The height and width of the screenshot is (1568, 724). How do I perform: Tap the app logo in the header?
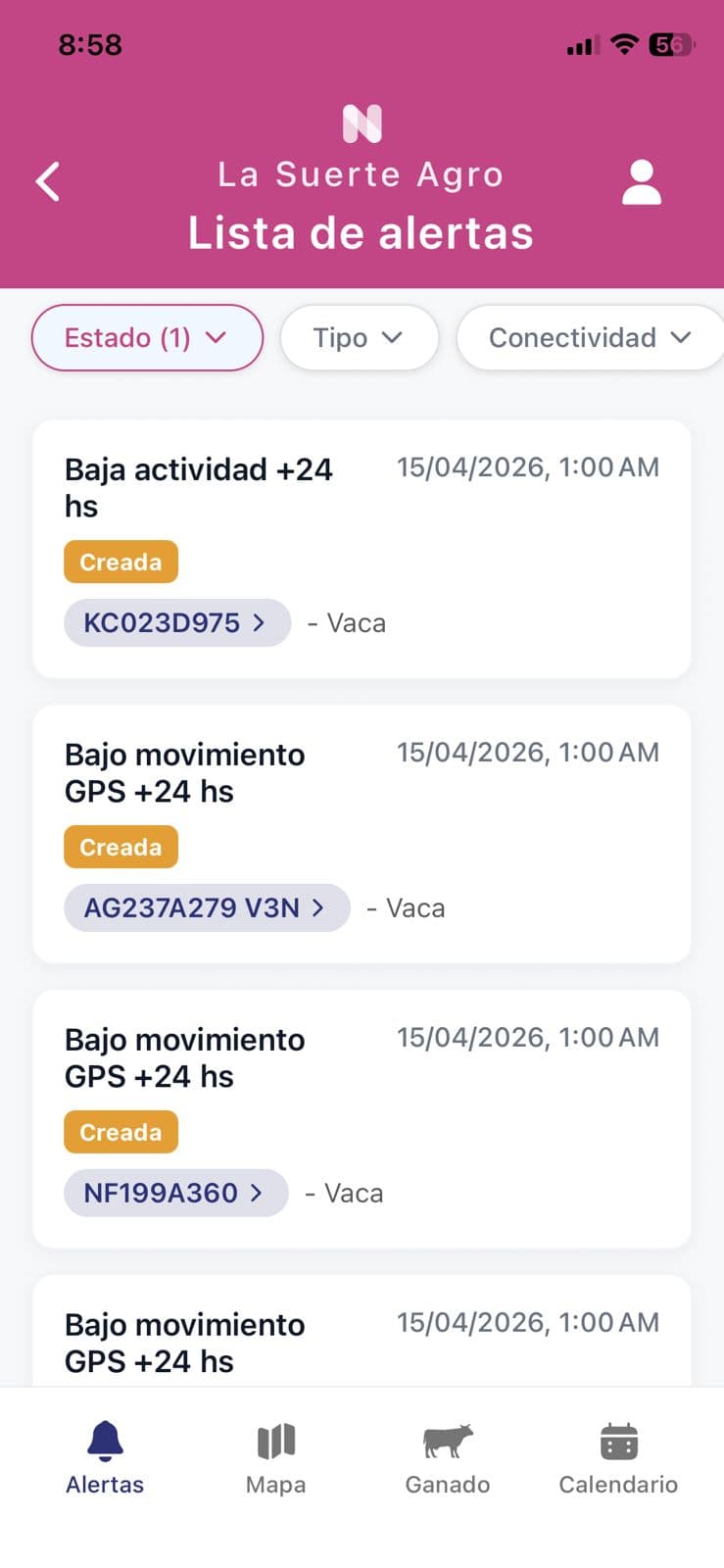(362, 122)
